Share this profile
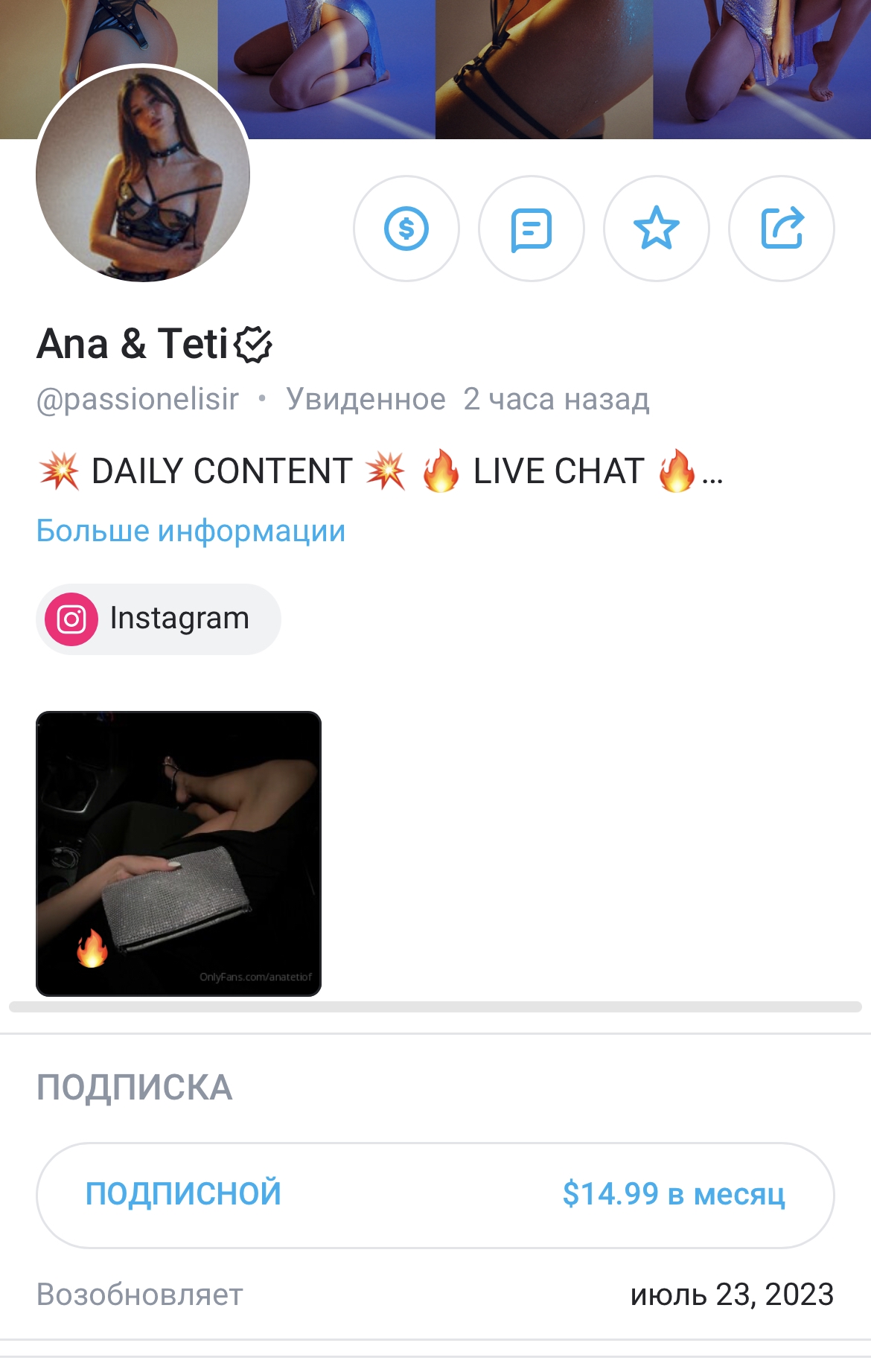 pos(781,229)
